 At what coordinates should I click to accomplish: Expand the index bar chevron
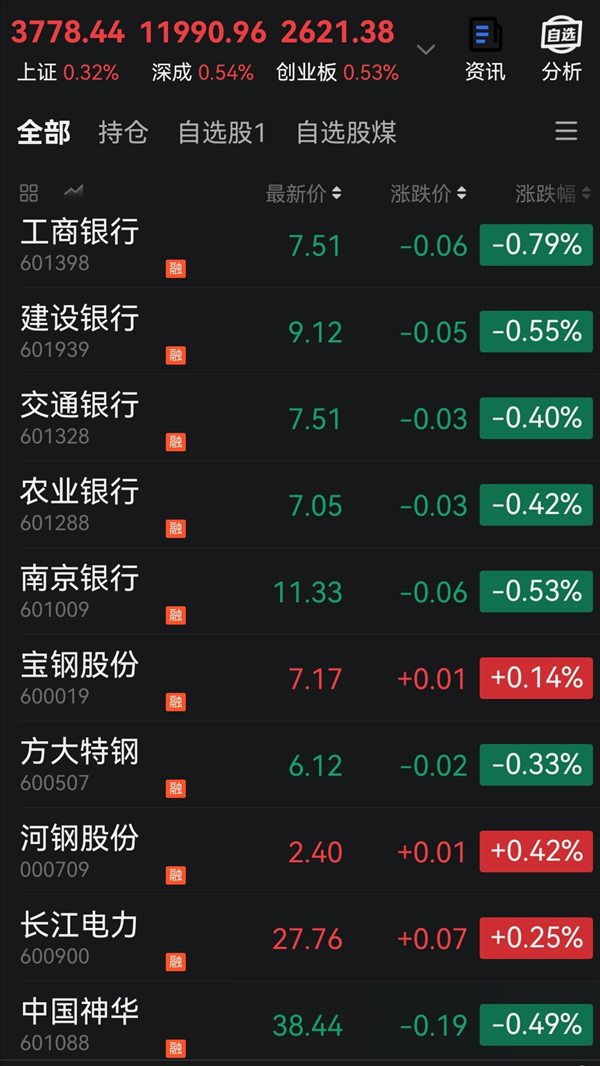point(426,50)
